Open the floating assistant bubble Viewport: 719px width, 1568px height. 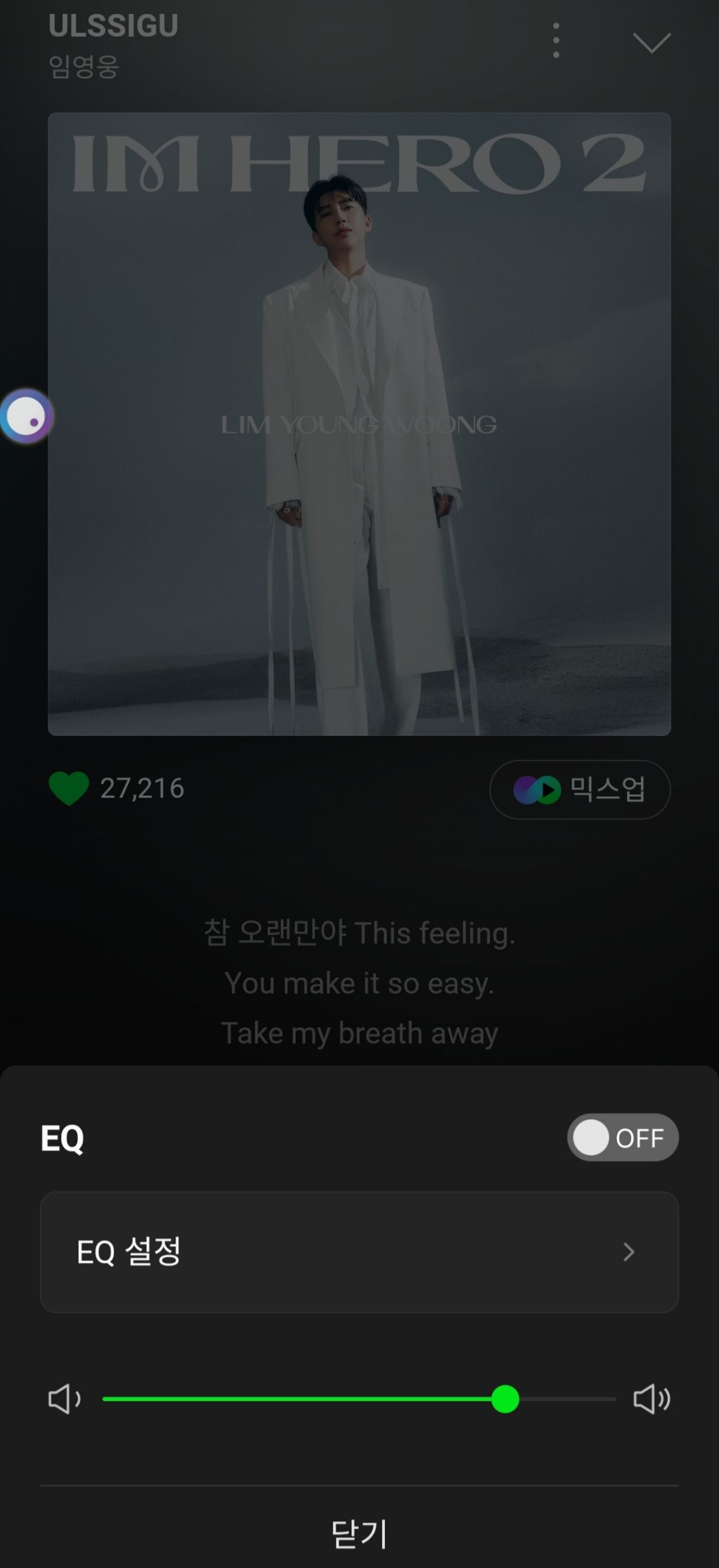(x=27, y=416)
